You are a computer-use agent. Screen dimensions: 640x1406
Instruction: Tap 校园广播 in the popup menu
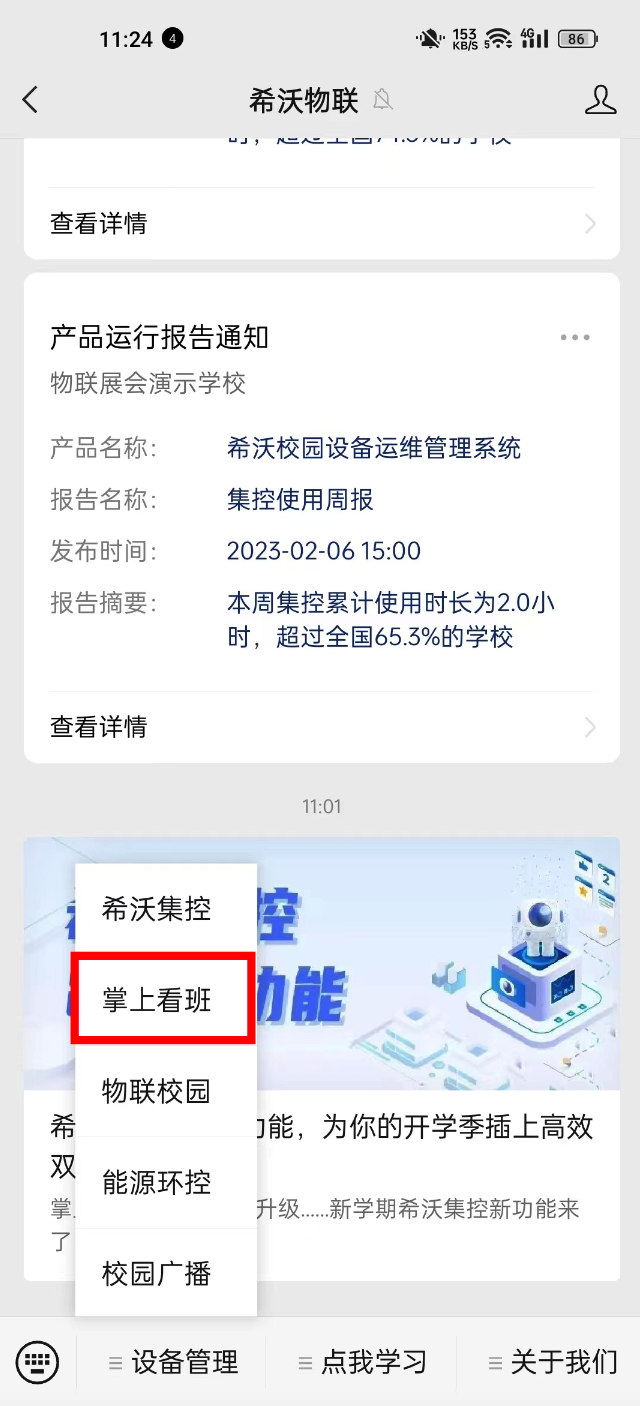(x=157, y=1273)
